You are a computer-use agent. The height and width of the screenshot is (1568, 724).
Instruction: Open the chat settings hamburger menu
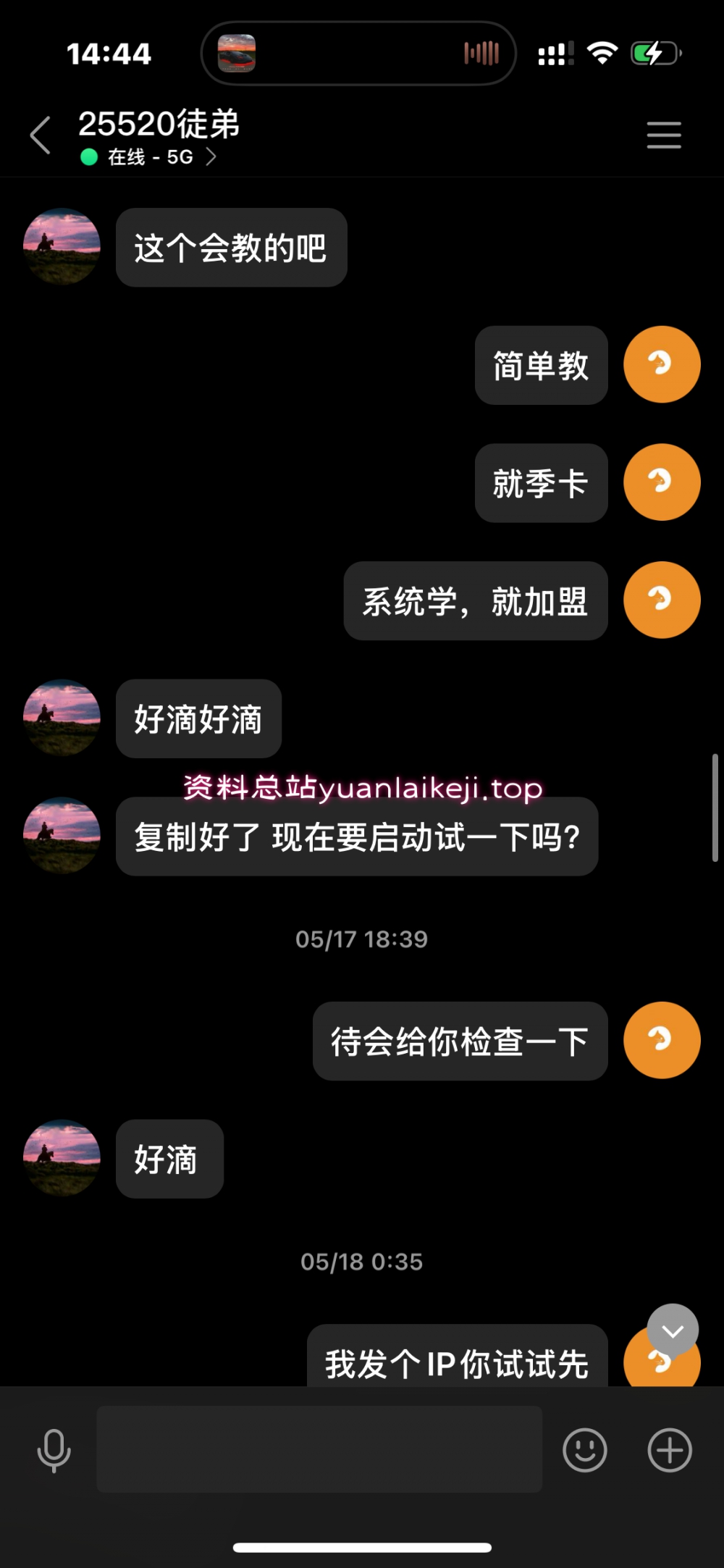pos(663,135)
